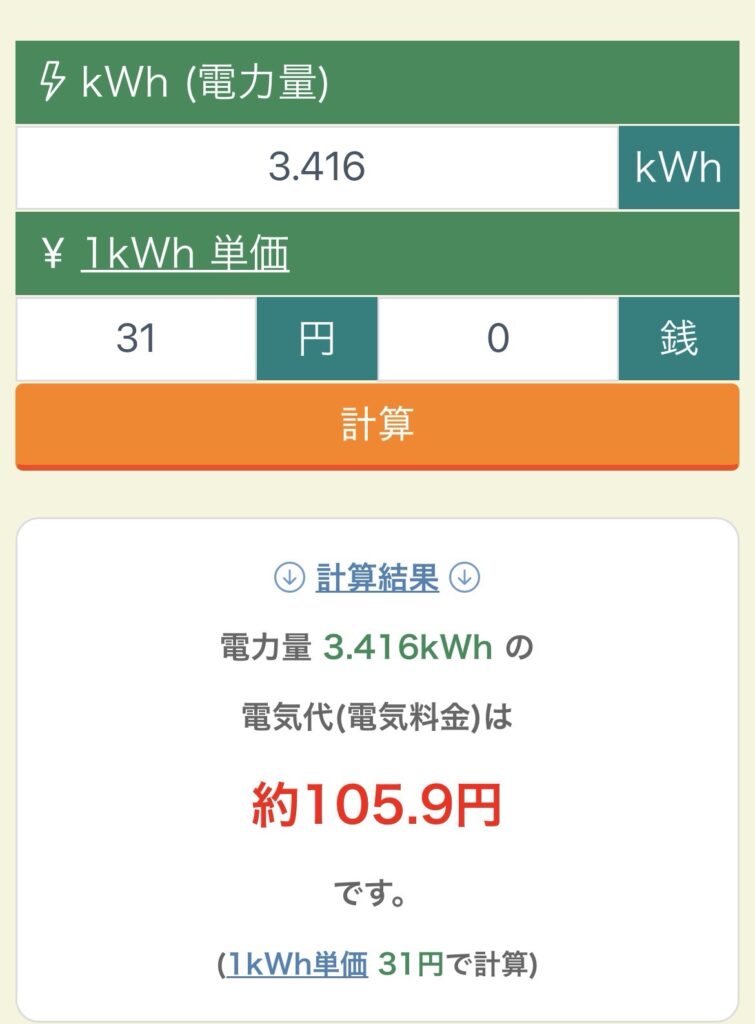This screenshot has width=755, height=1024.
Task: Change the 円 price field showing 31
Action: pos(136,339)
